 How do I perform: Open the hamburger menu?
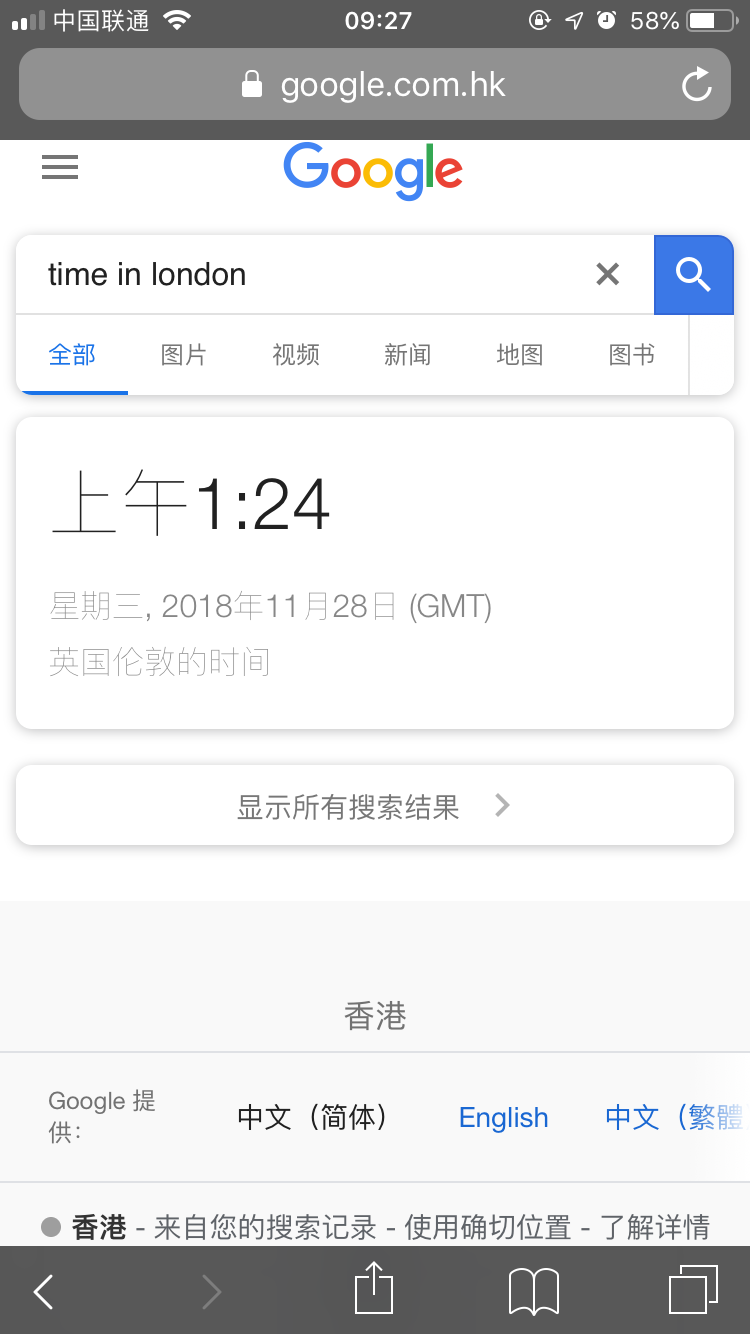click(60, 167)
